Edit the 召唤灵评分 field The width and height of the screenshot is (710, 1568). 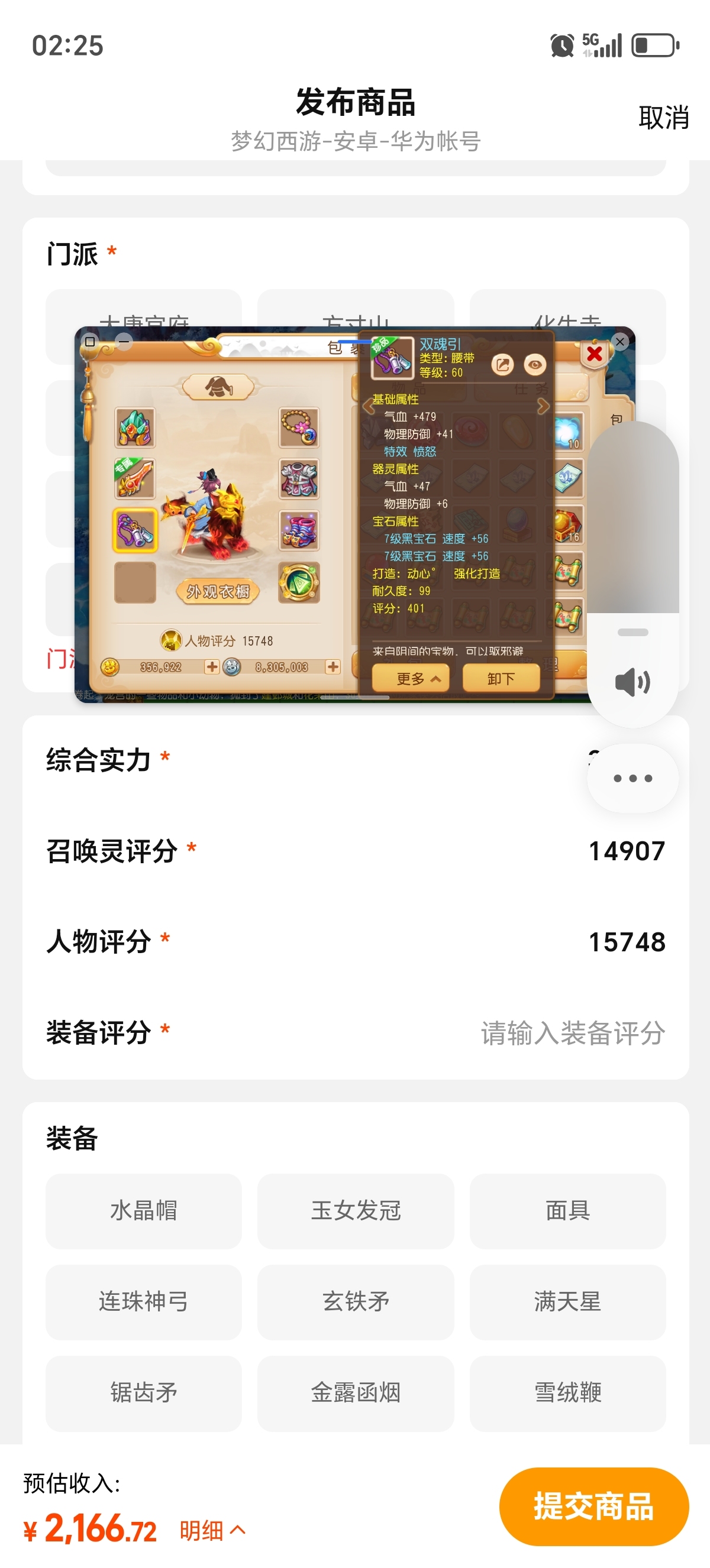pos(356,851)
